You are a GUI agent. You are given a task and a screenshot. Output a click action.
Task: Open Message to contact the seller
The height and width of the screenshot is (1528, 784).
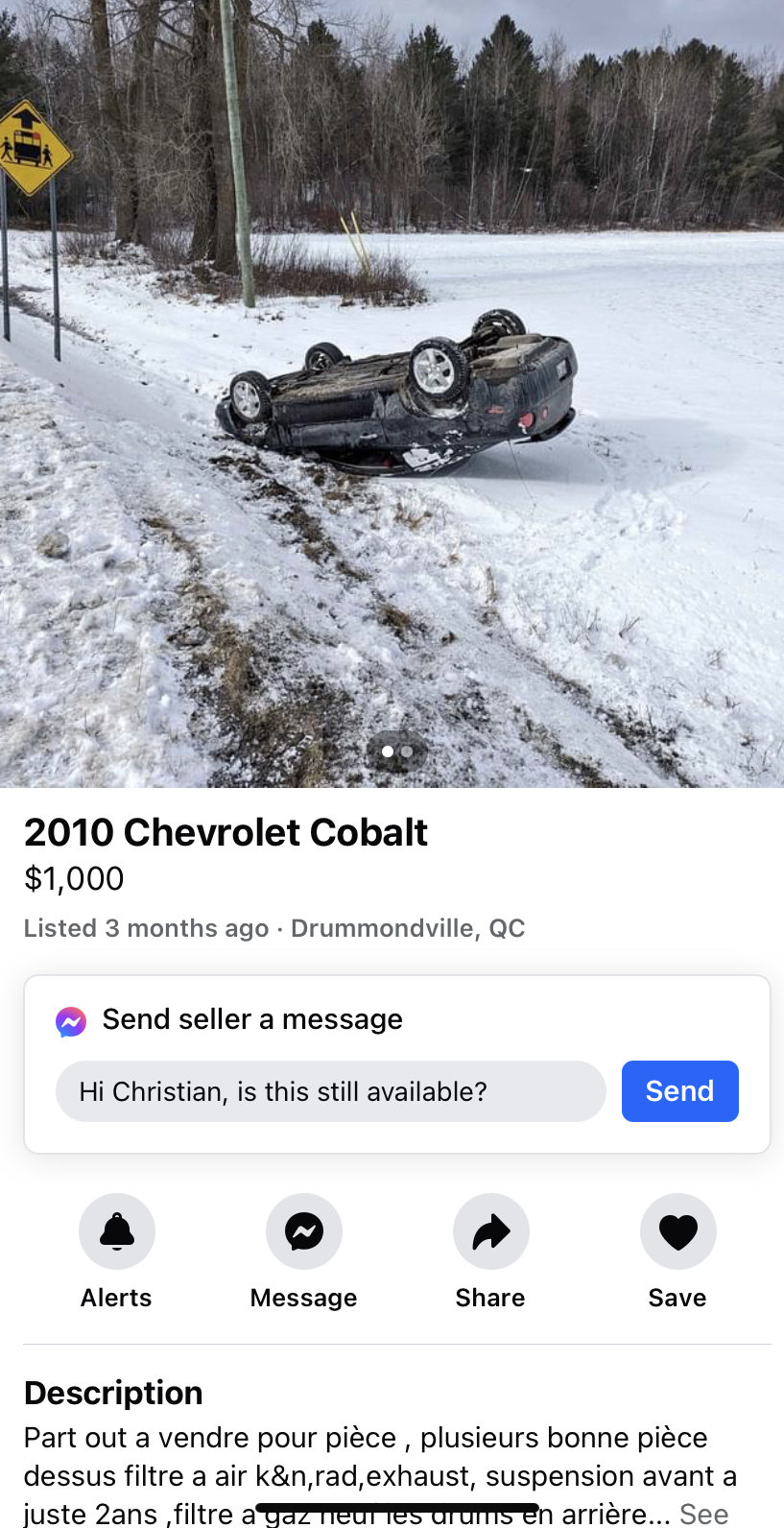[x=303, y=1231]
